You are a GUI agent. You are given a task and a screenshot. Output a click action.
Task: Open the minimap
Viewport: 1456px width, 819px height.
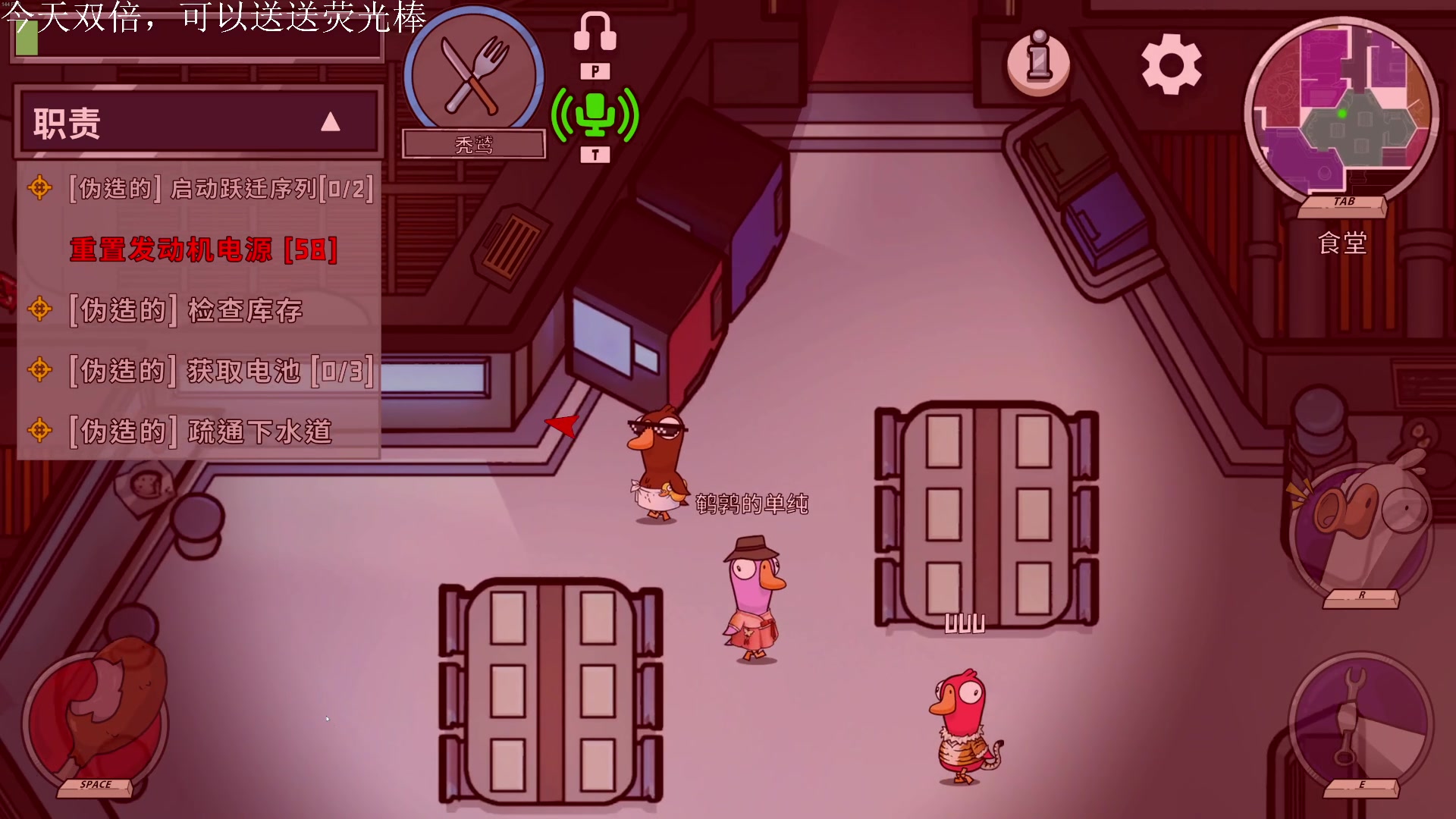[x=1341, y=108]
